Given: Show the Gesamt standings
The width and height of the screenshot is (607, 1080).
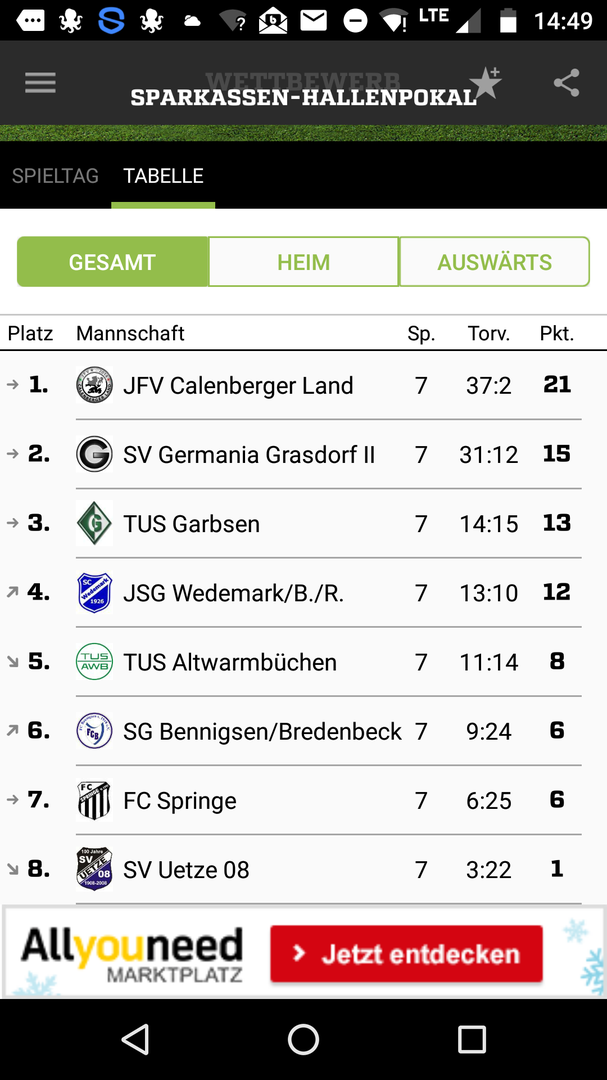Looking at the screenshot, I should click(x=112, y=262).
